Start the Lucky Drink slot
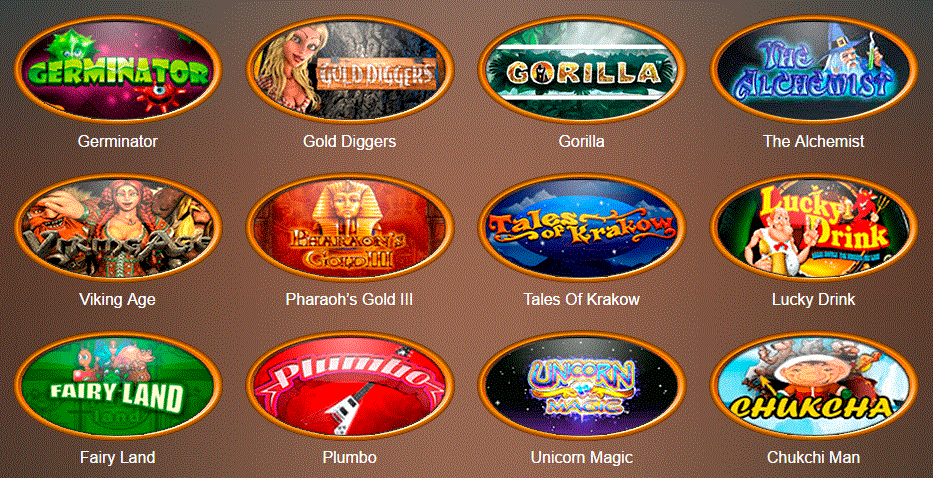 [x=813, y=228]
